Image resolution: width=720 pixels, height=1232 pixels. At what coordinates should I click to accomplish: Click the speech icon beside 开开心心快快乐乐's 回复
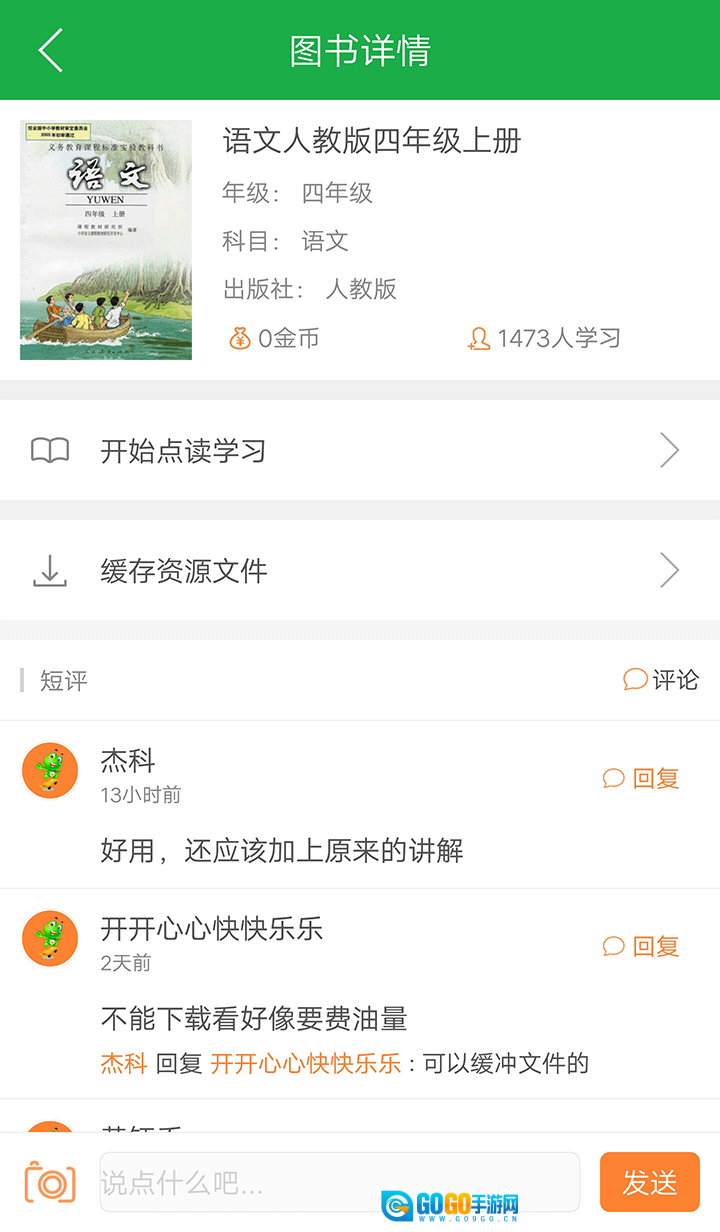pyautogui.click(x=614, y=945)
